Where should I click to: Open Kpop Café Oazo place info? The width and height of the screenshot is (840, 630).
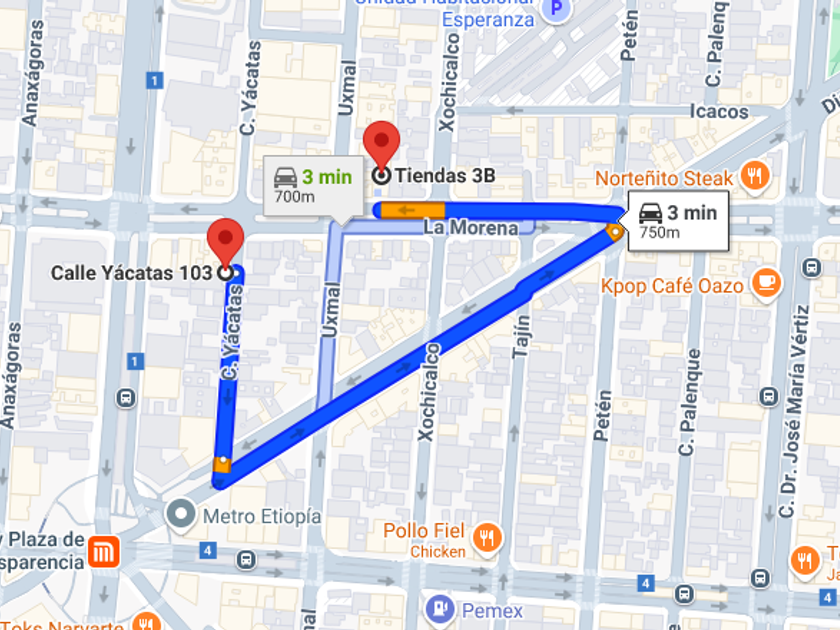pyautogui.click(x=767, y=285)
